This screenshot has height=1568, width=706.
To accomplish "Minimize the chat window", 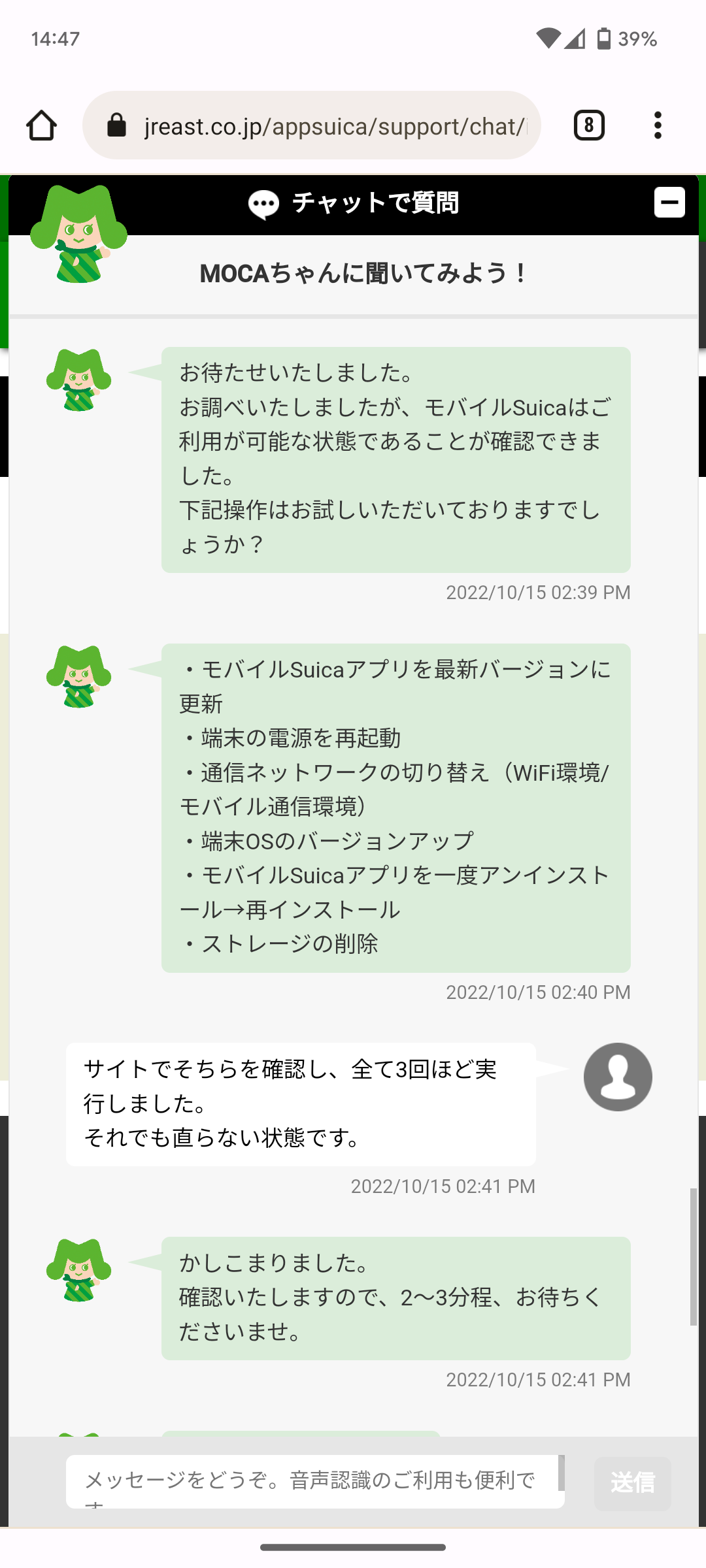I will pos(669,203).
